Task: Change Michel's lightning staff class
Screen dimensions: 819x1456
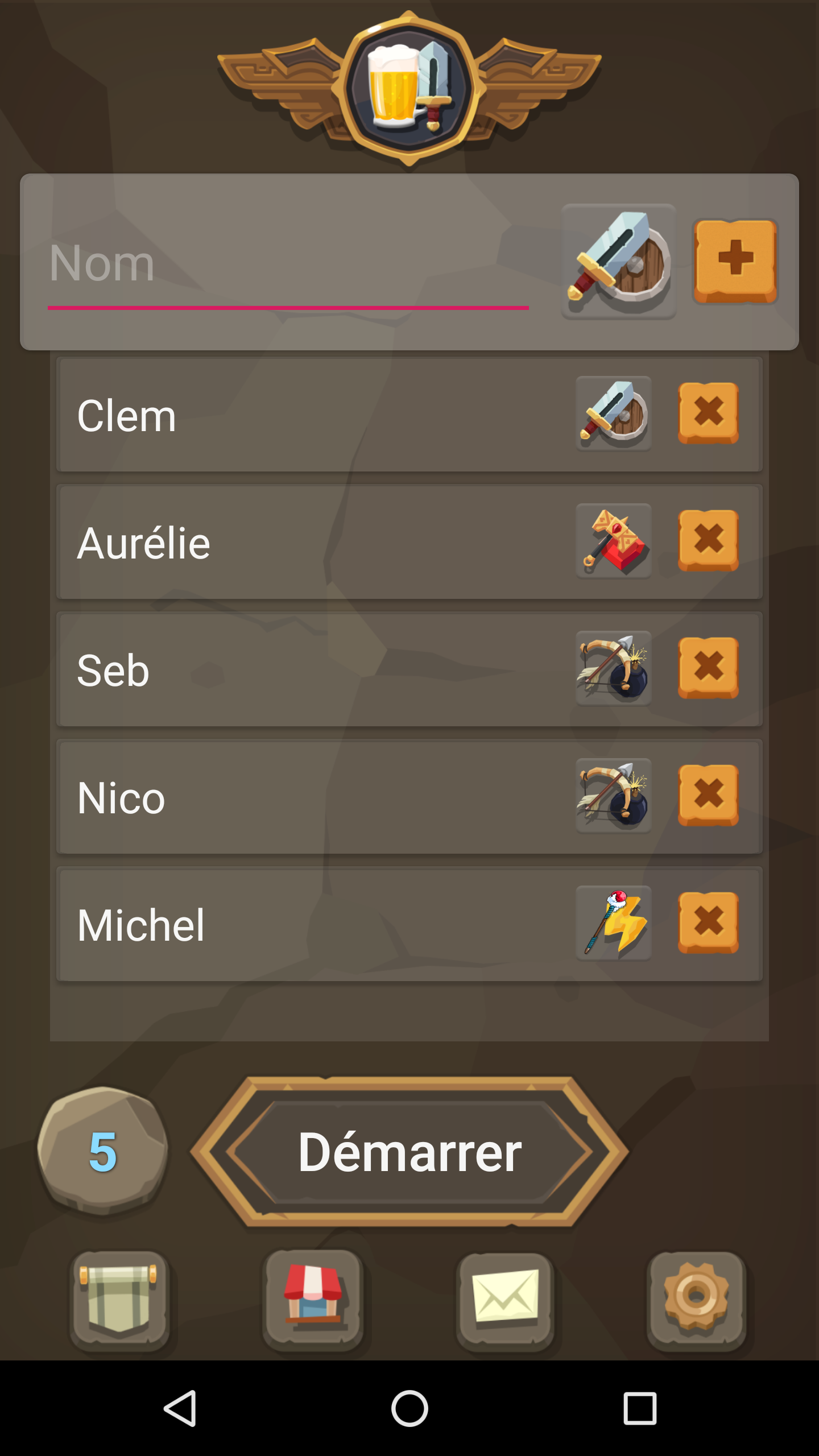Action: [613, 923]
